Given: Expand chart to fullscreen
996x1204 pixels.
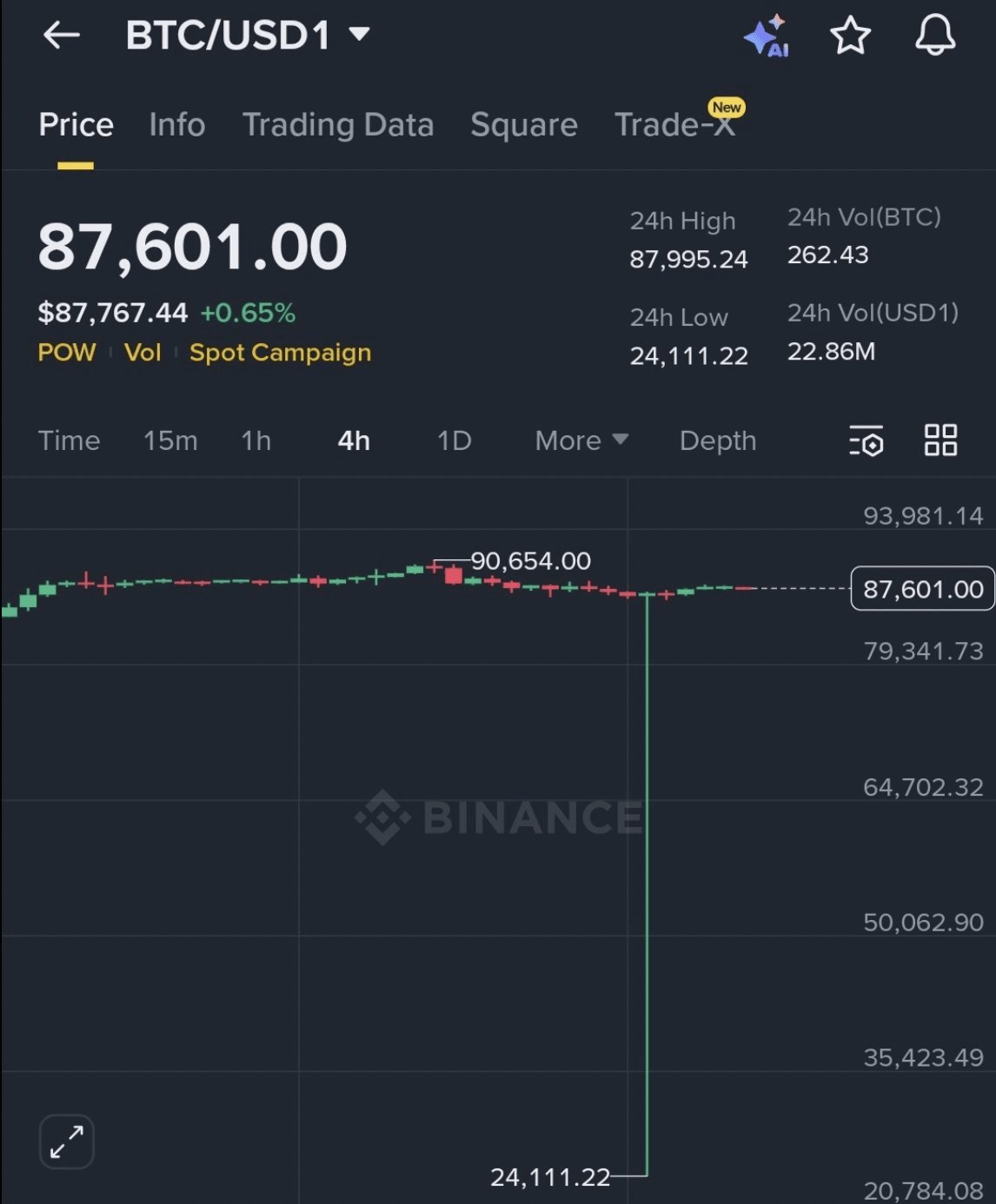Looking at the screenshot, I should tap(67, 1141).
